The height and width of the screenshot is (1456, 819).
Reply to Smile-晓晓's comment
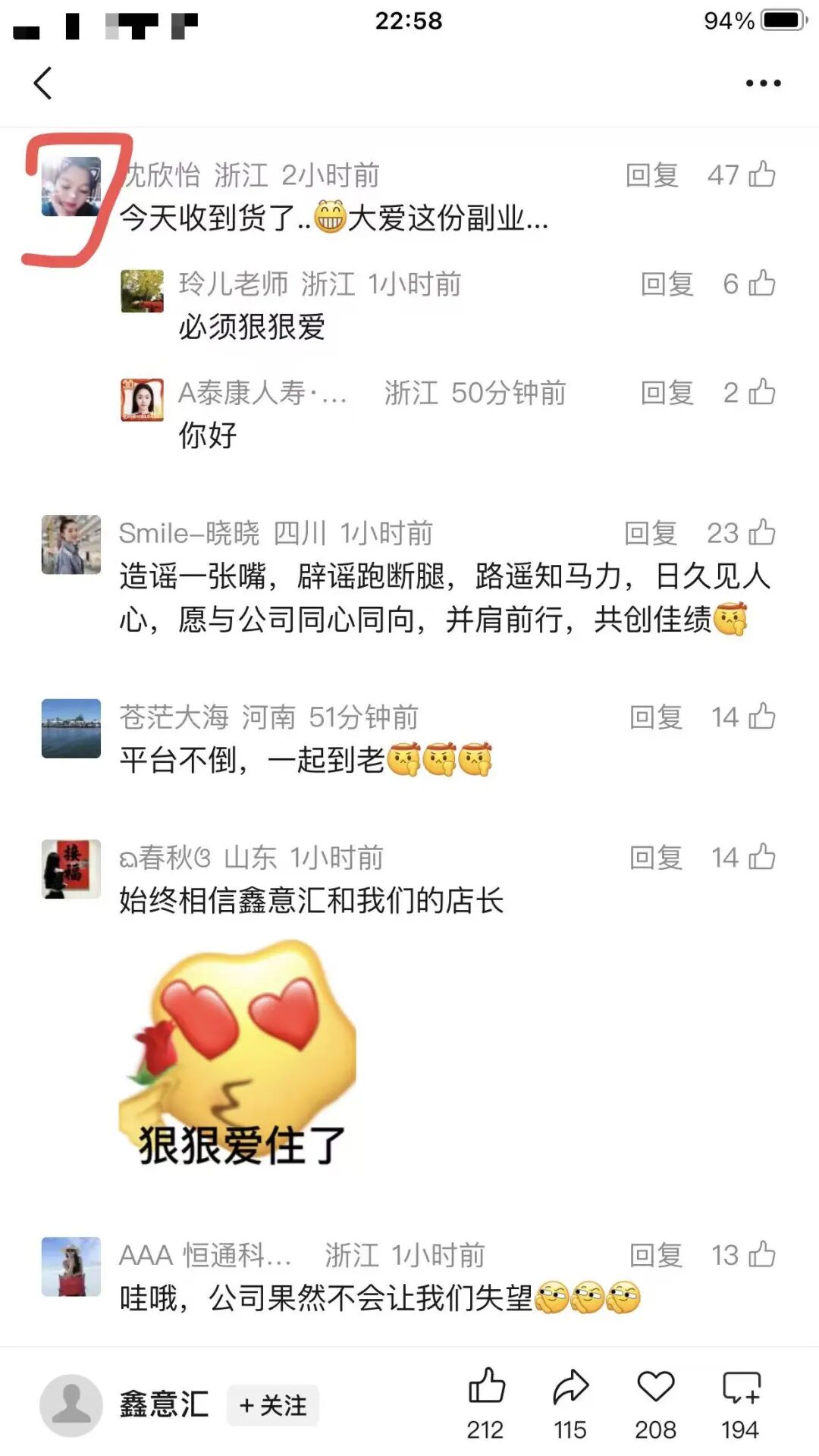pos(651,533)
